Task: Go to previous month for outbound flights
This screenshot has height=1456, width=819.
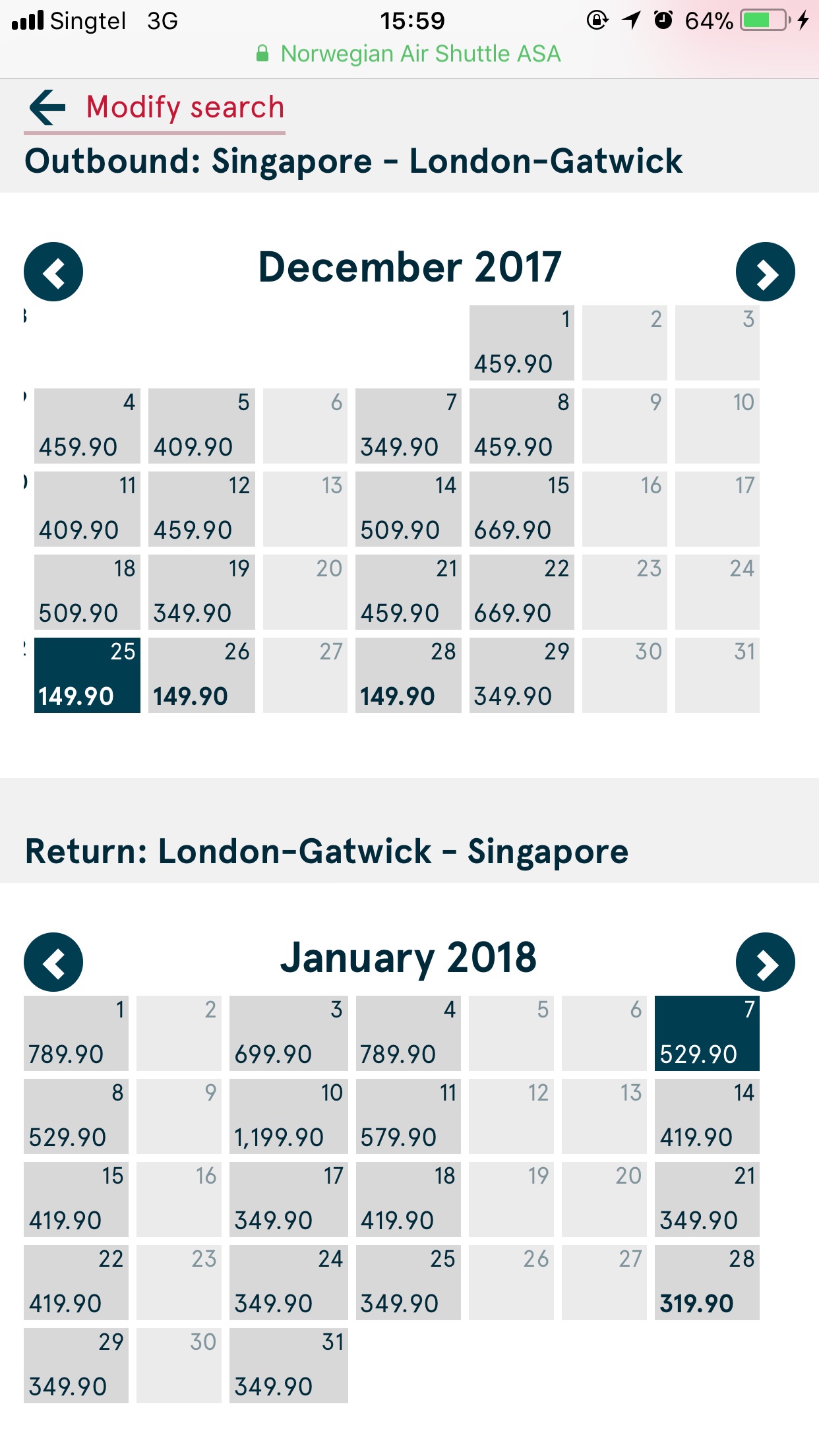Action: click(x=53, y=272)
